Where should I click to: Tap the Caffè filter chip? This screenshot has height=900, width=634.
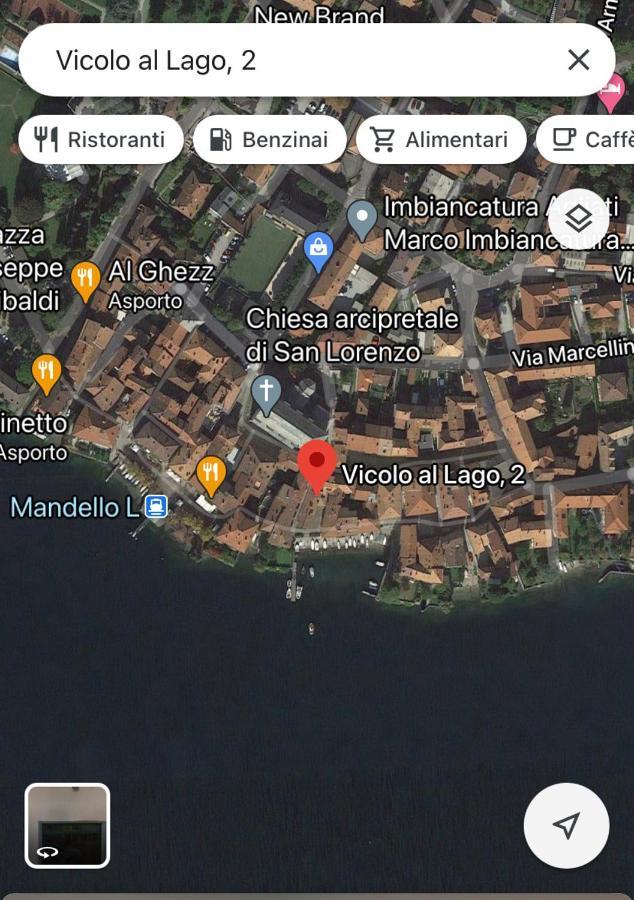(592, 139)
